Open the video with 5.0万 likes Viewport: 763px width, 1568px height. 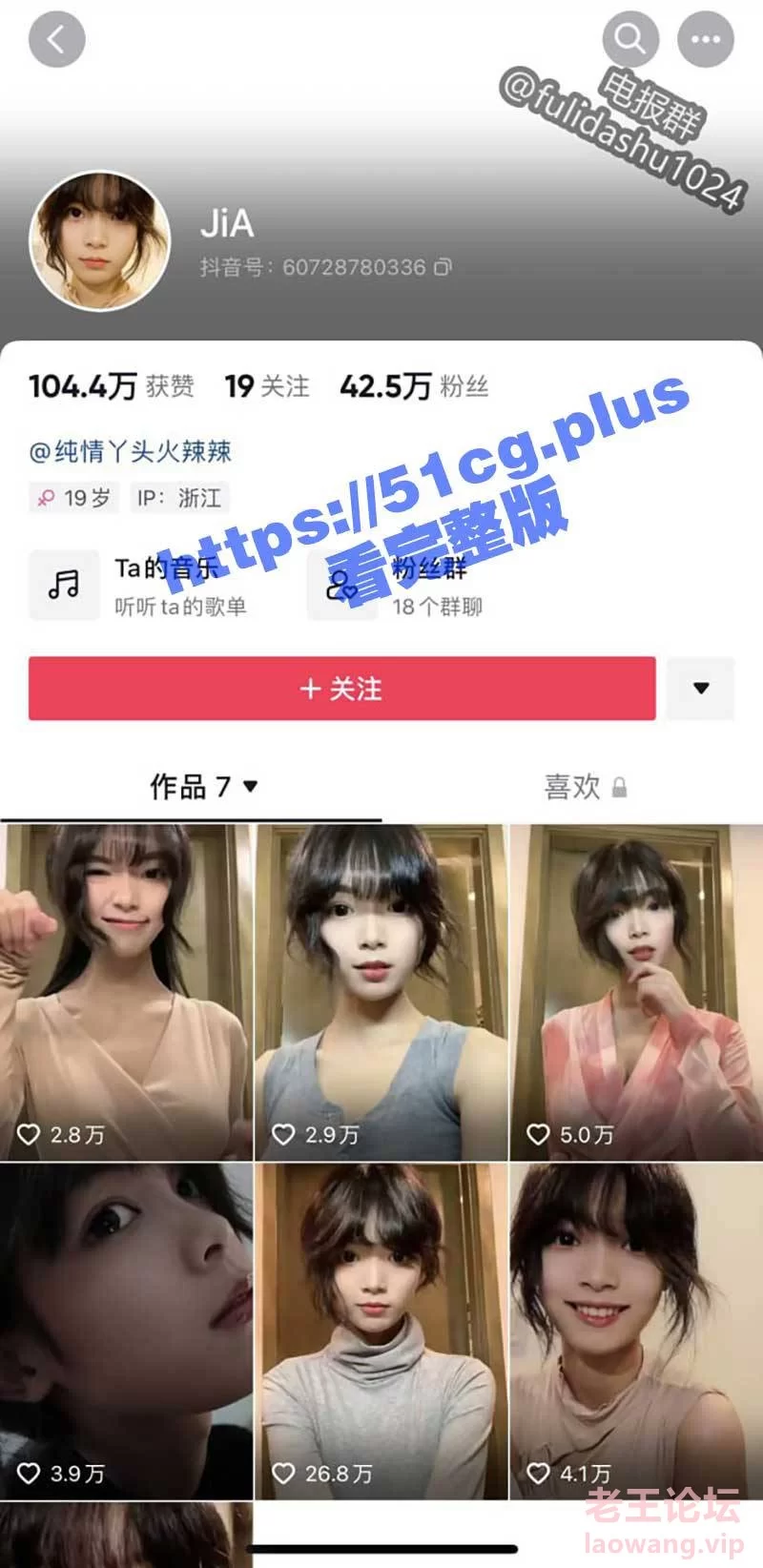[x=636, y=992]
